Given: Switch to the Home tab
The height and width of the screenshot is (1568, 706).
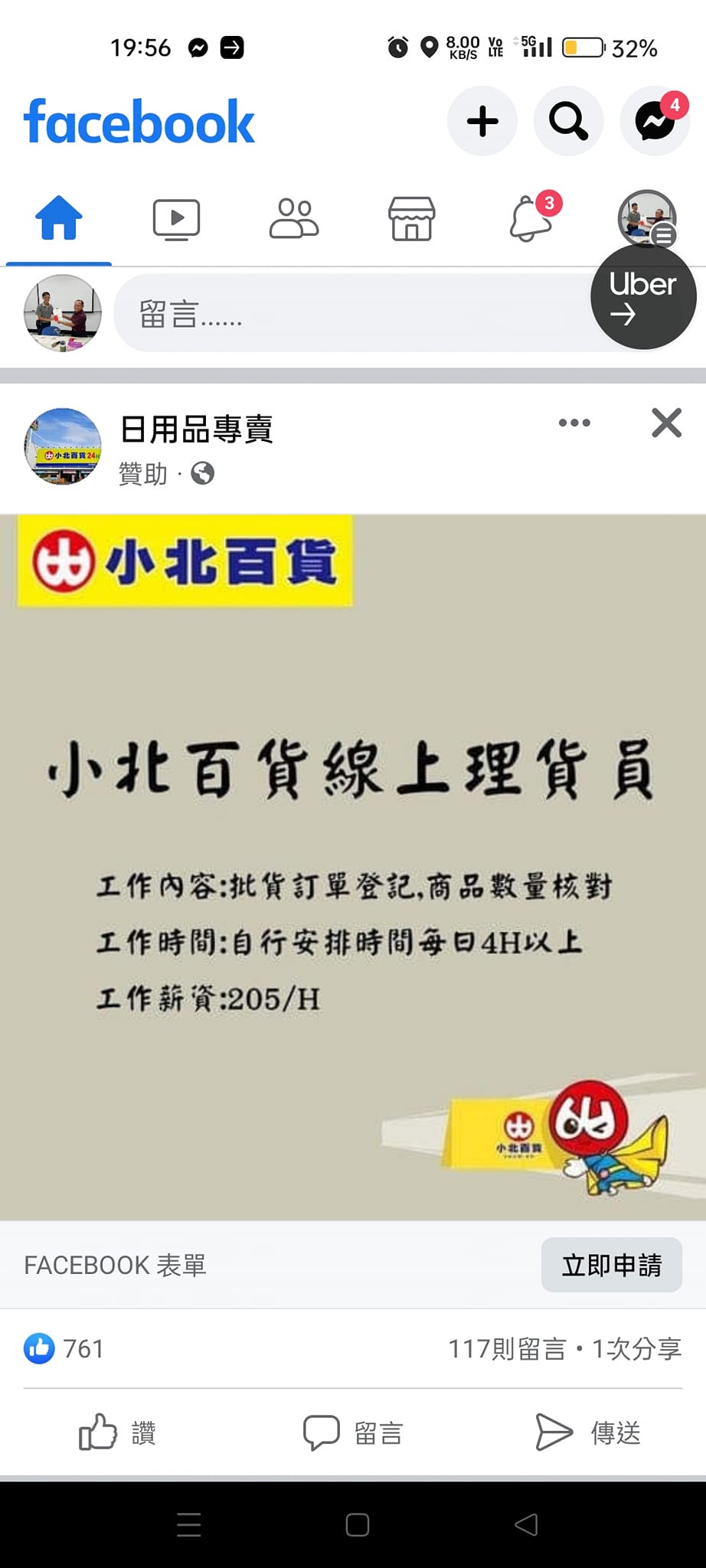Looking at the screenshot, I should tap(59, 219).
